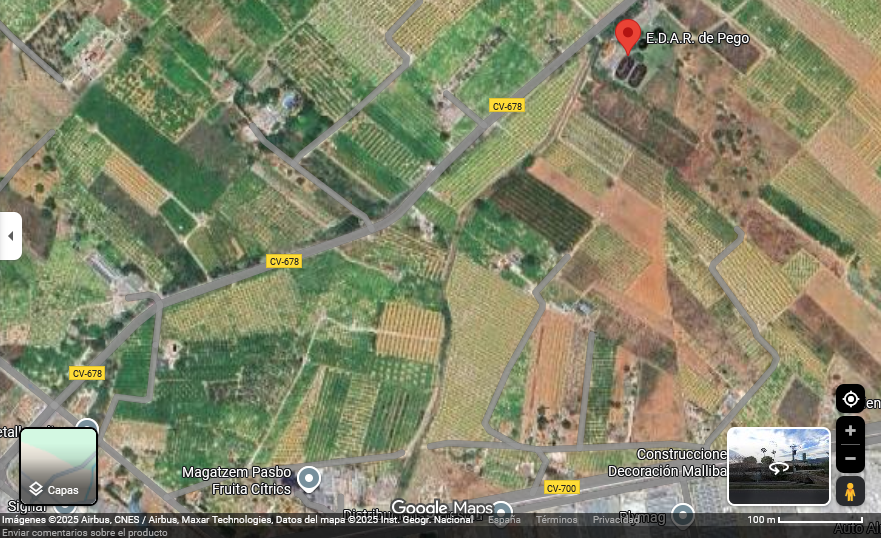Open Magatzem Pasbo Fruita Citrics marker
This screenshot has height=538, width=881.
[x=310, y=479]
